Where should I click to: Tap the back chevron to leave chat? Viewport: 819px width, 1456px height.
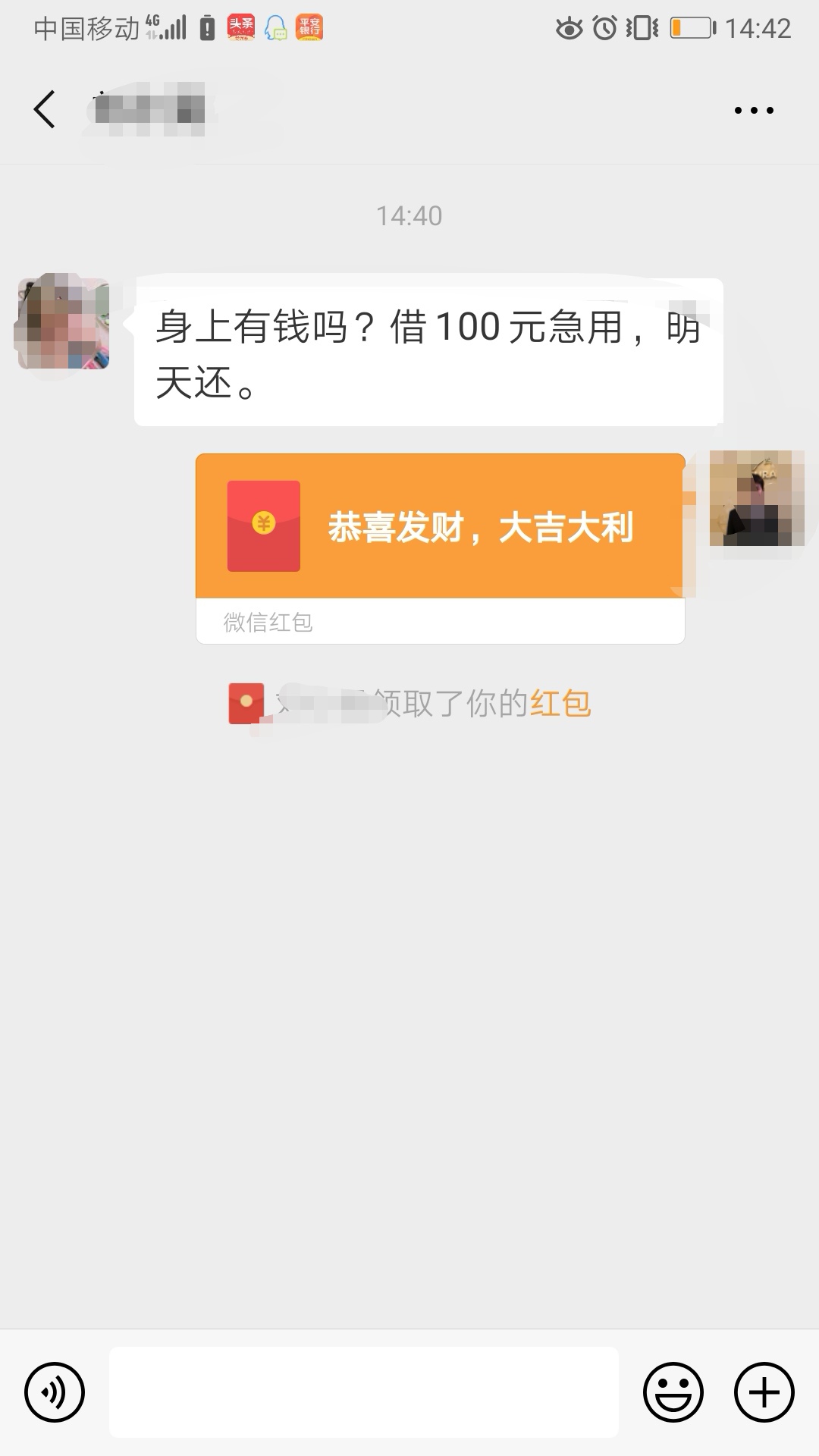click(x=44, y=110)
